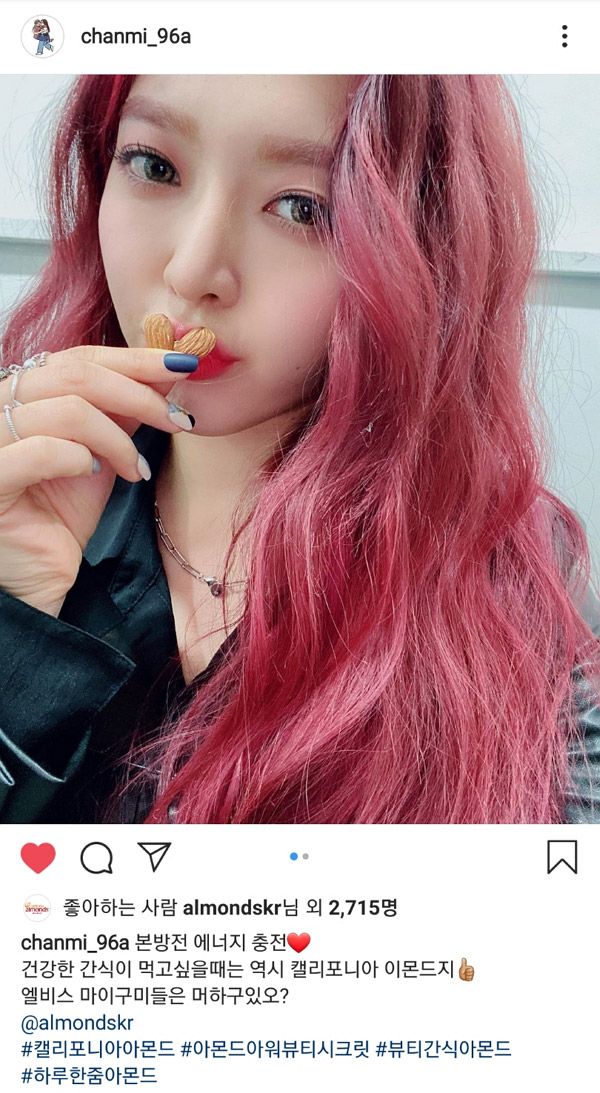The width and height of the screenshot is (600, 1093).
Task: Open hashtag #아몬드아워뷰티시크릿
Action: (275, 1050)
